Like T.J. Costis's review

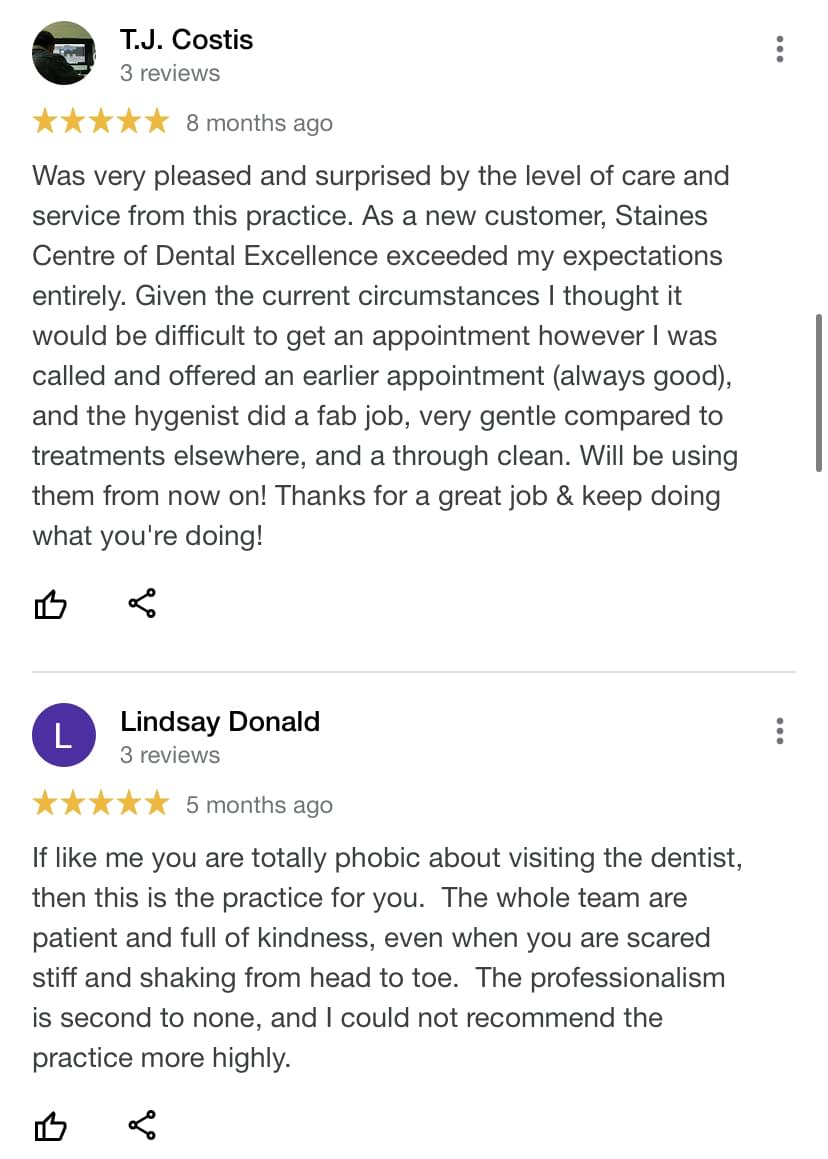50,604
